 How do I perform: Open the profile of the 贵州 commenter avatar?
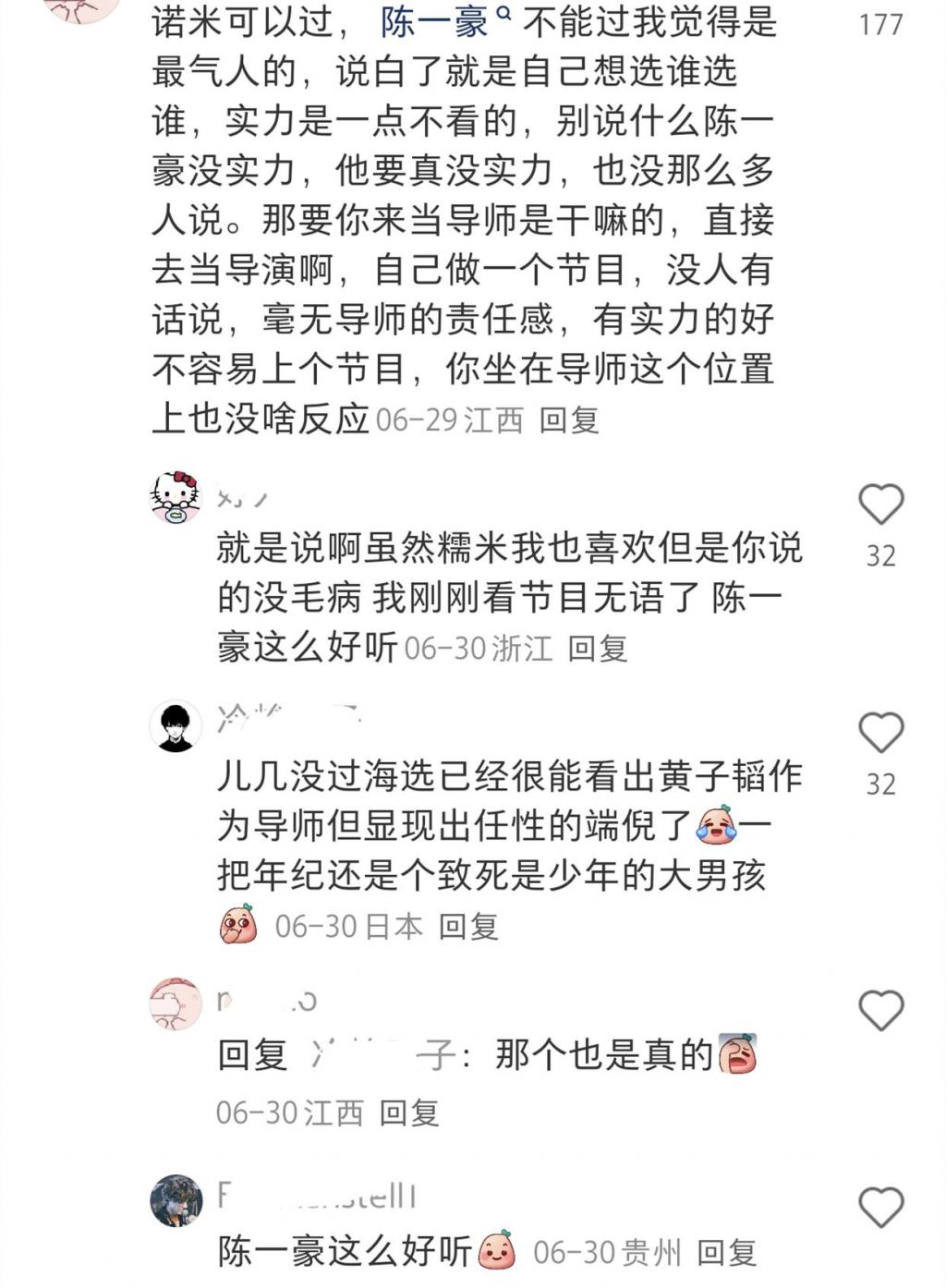point(176,1200)
